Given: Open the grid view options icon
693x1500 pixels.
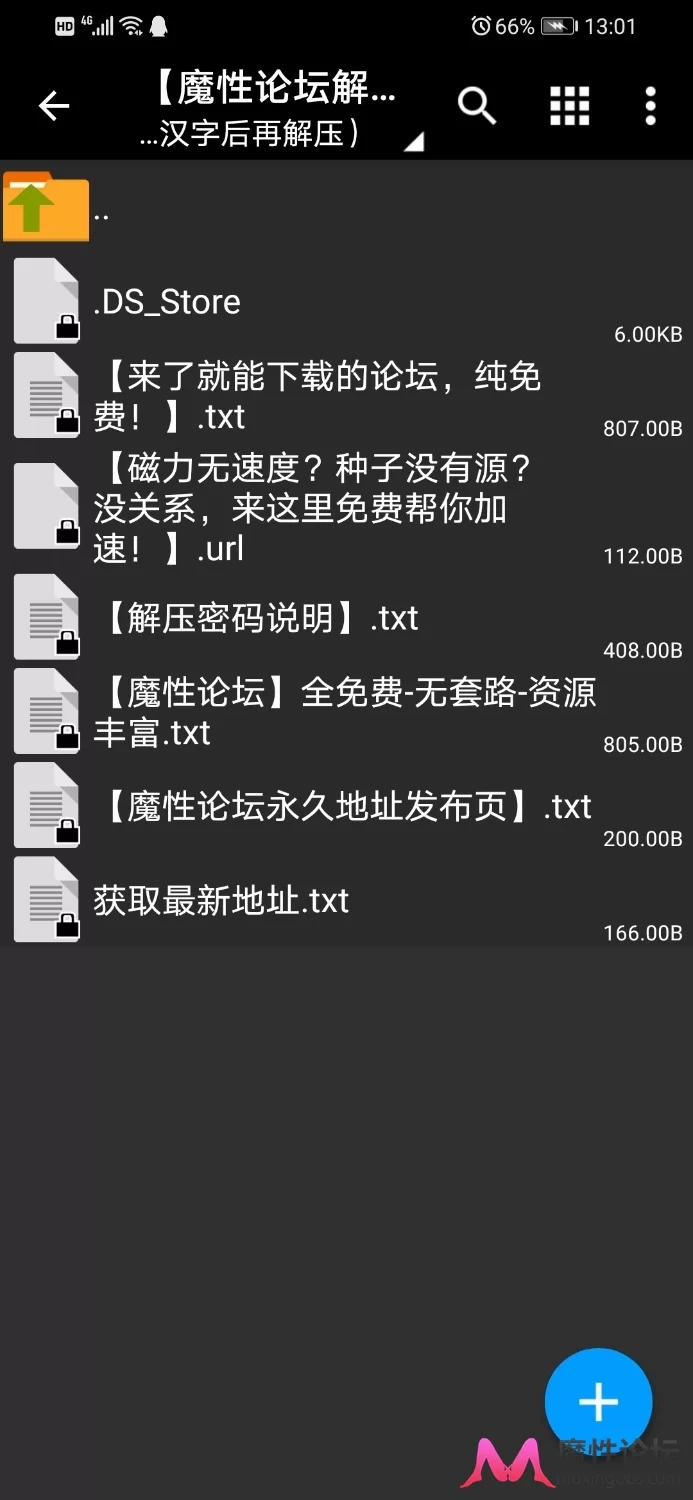Looking at the screenshot, I should (x=569, y=105).
